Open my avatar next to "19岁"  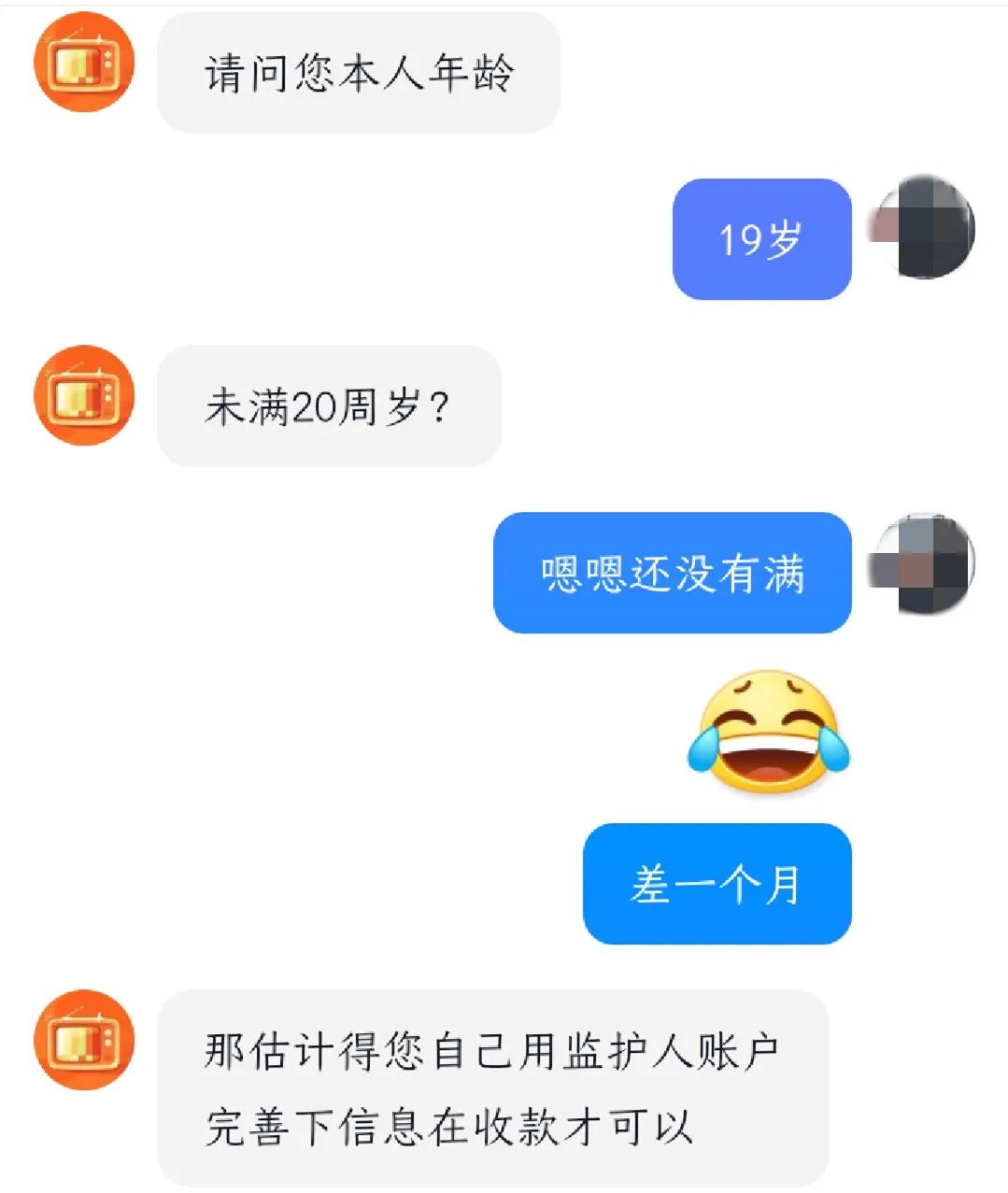tap(925, 227)
